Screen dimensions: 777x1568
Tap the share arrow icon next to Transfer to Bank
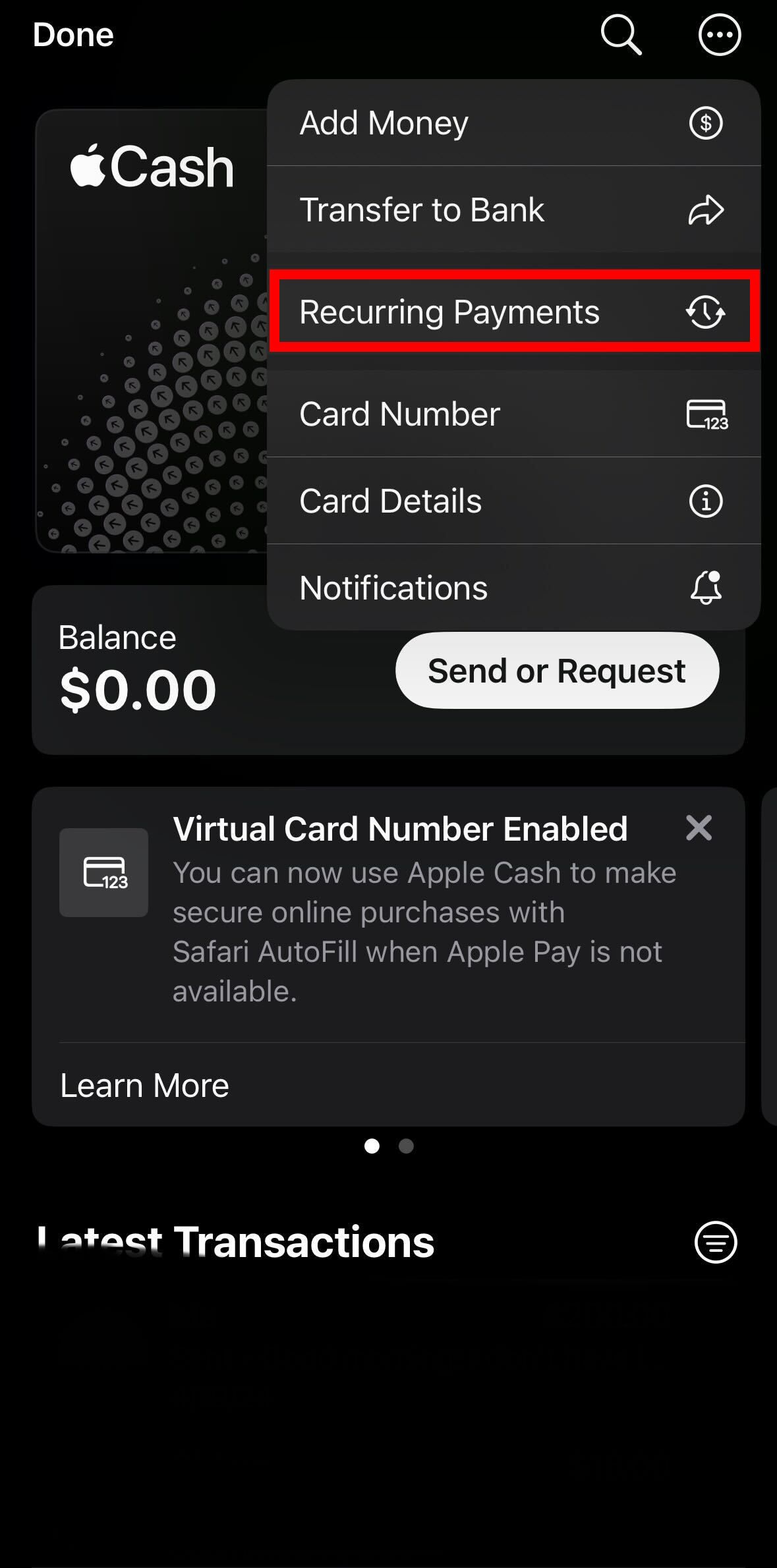(x=705, y=211)
